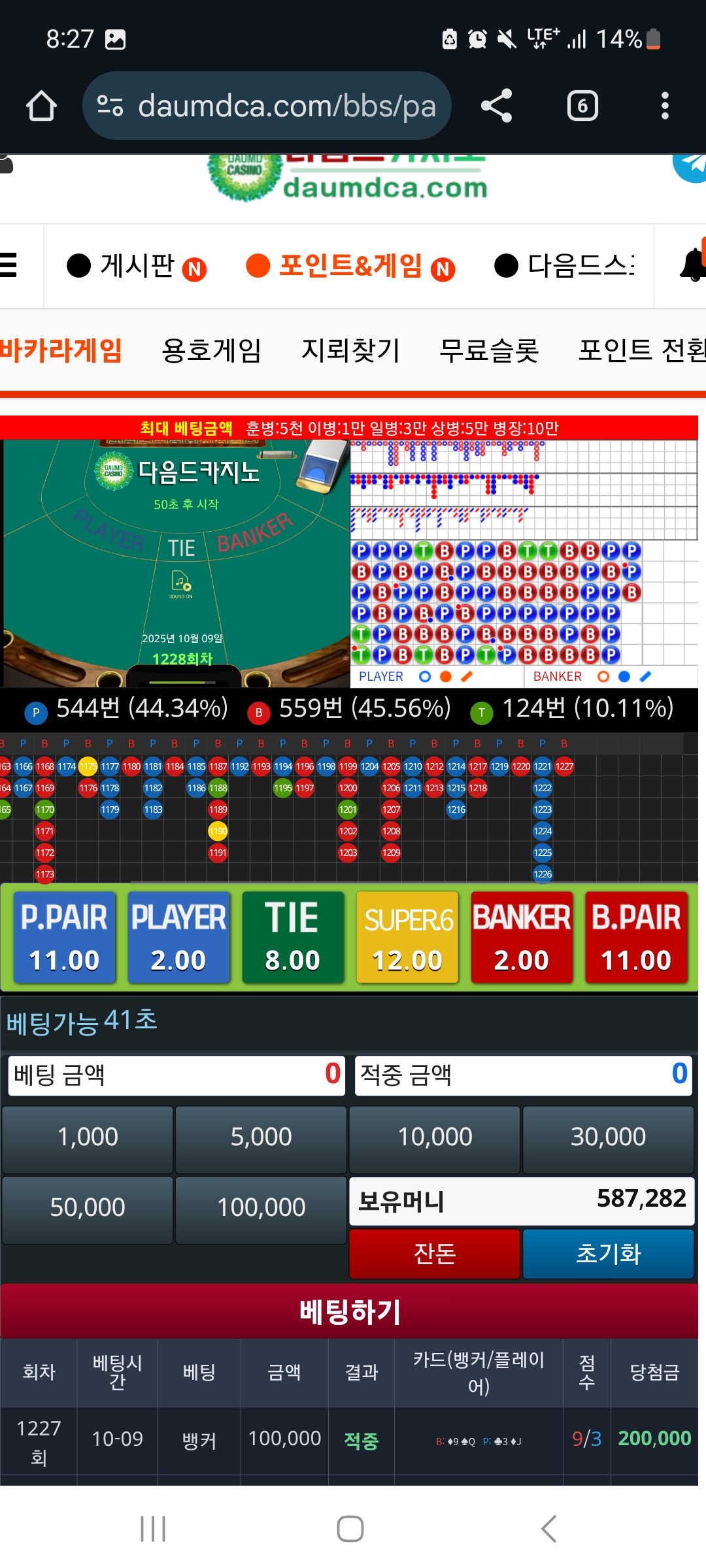Confirm the wager with 베팅하기
Viewport: 706px width, 1568px height.
pyautogui.click(x=350, y=1311)
